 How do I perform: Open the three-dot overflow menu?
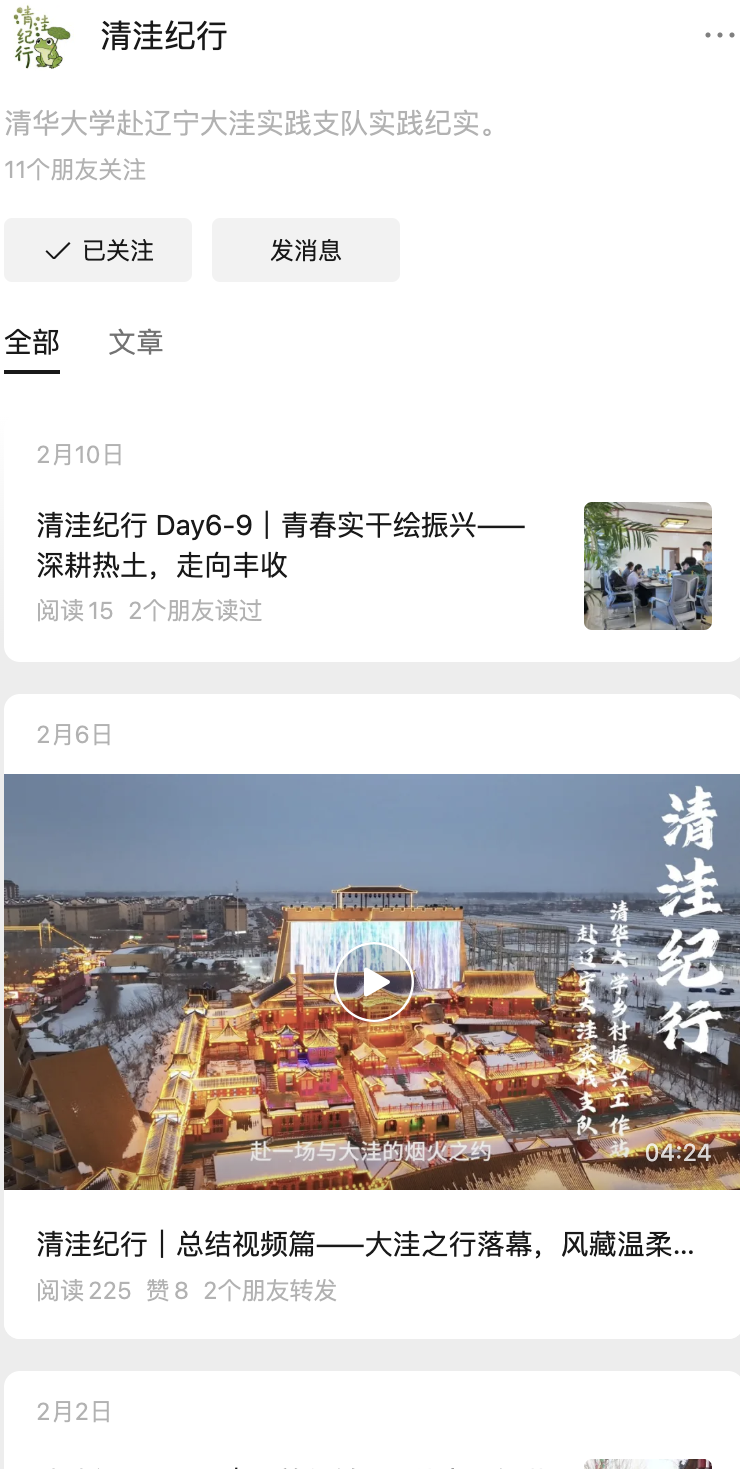click(x=719, y=35)
